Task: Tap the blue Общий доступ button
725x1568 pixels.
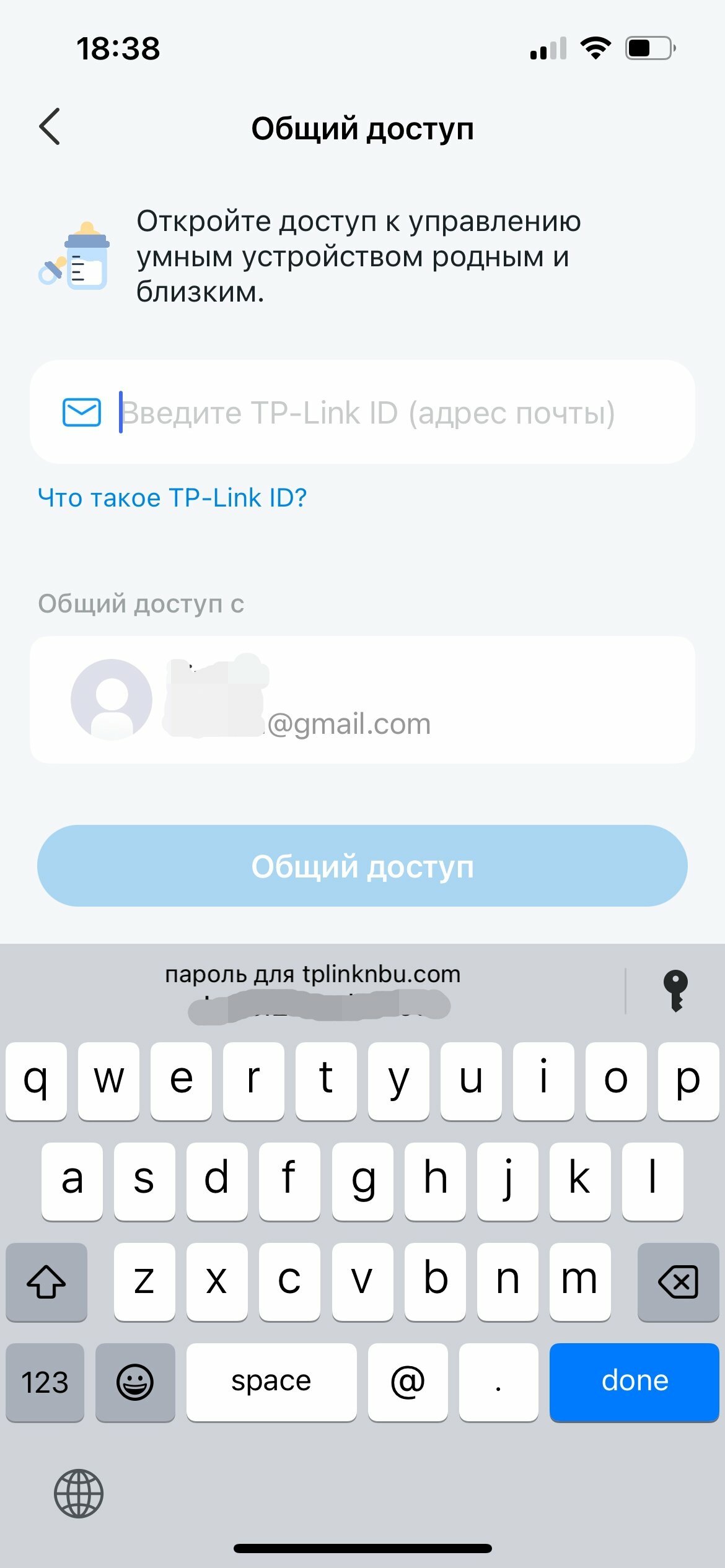Action: 362,866
